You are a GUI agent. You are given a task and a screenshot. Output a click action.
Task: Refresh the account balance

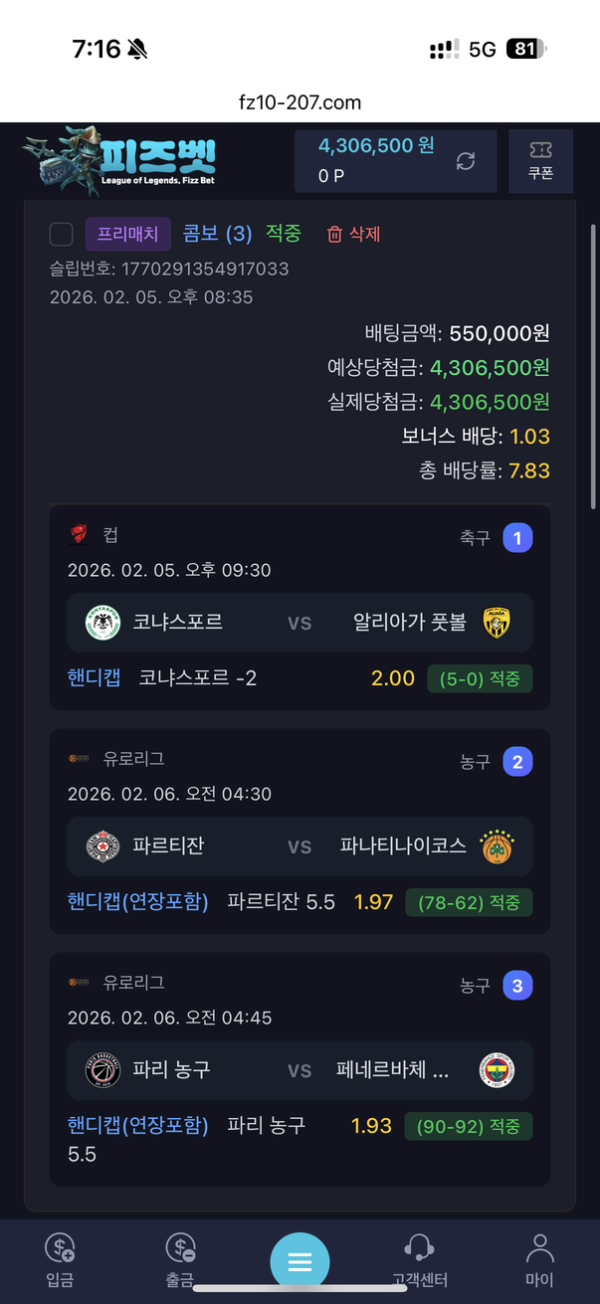pyautogui.click(x=465, y=161)
